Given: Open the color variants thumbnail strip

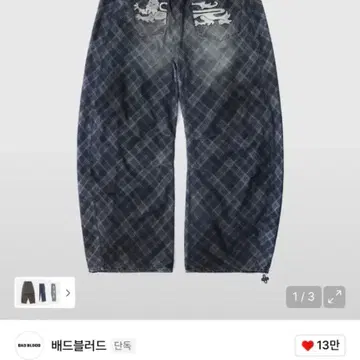Looking at the screenshot, I should [45, 292].
